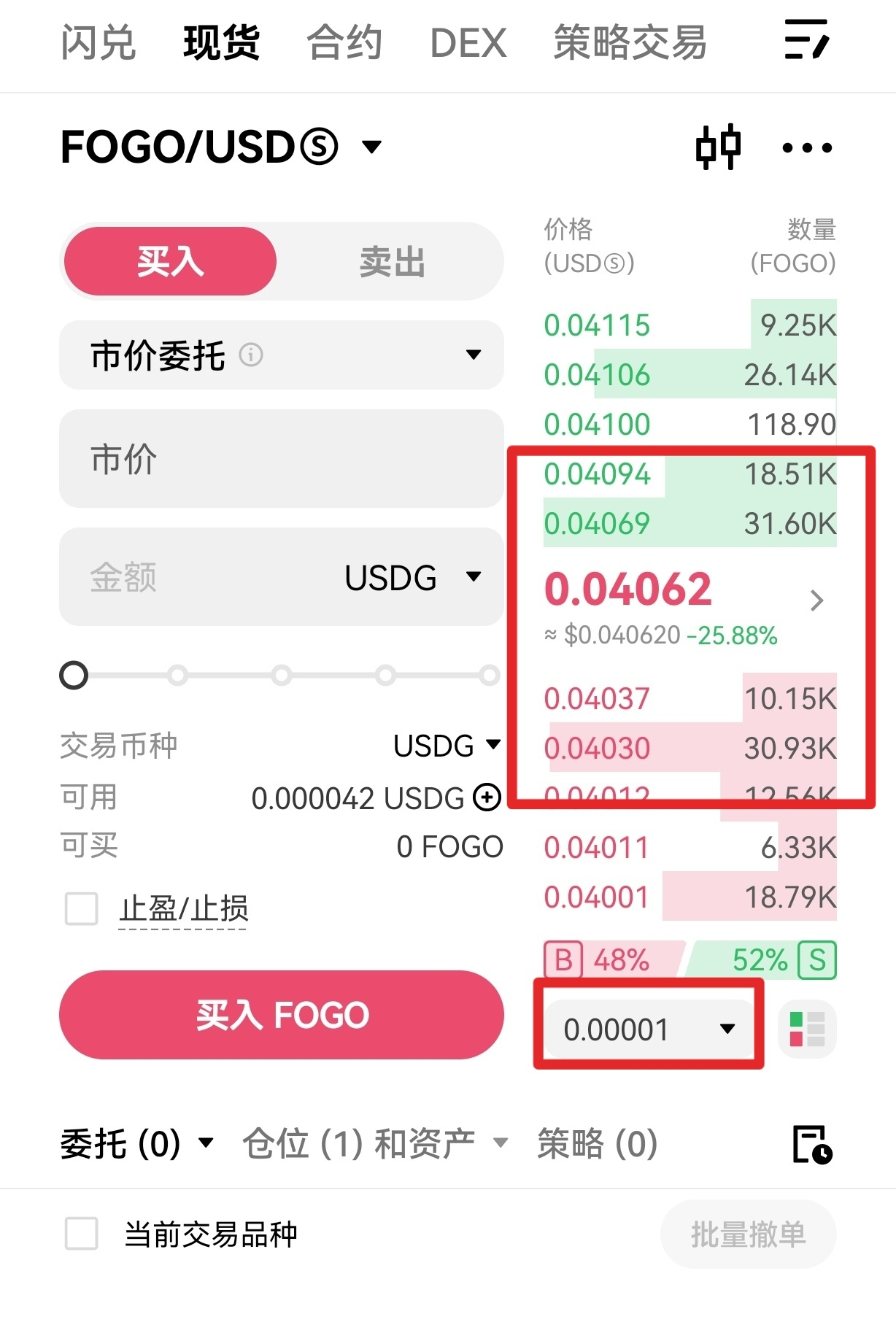Open the DEX tab
This screenshot has width=896, height=1341.
pyautogui.click(x=468, y=42)
